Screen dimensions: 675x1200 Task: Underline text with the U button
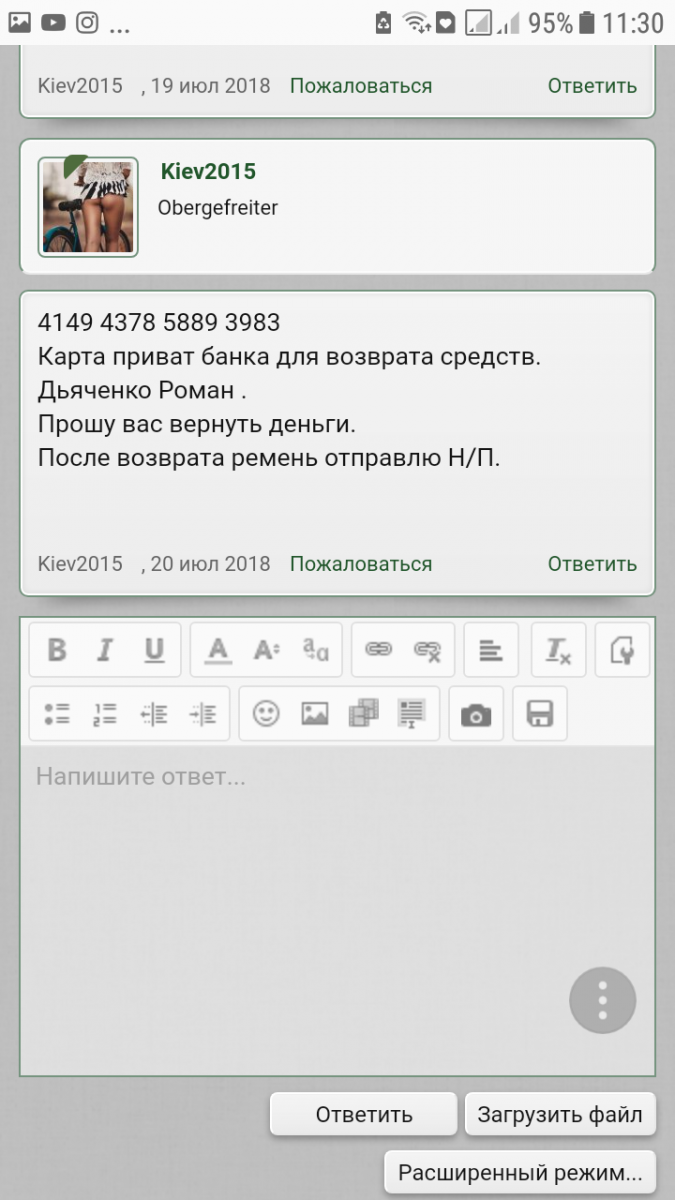(153, 650)
